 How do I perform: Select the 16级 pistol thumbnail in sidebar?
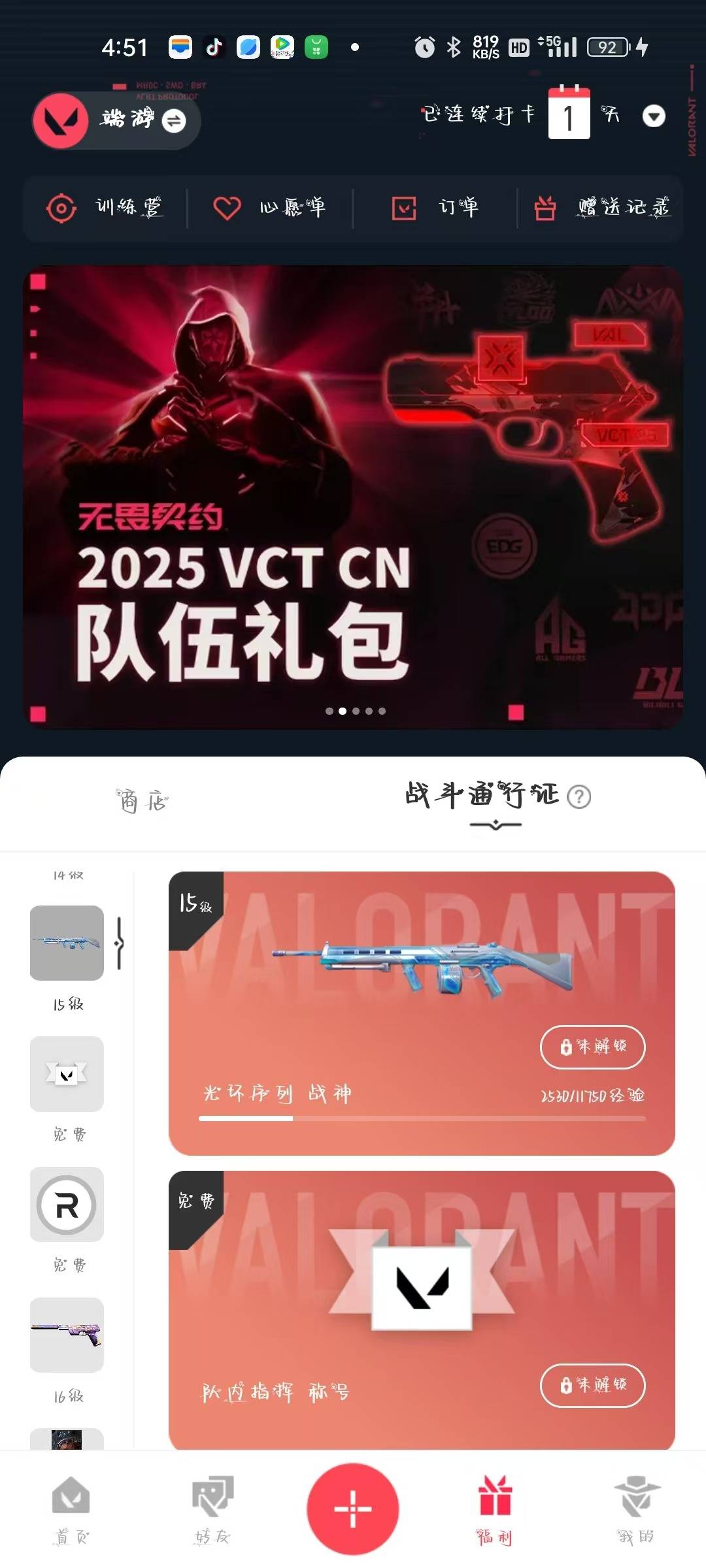[67, 1335]
